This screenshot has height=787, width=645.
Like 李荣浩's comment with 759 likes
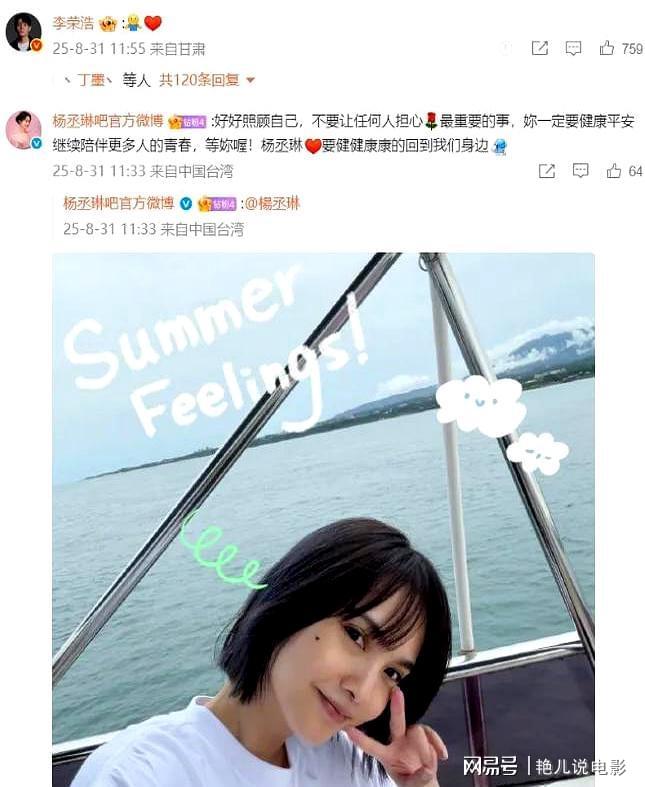608,48
